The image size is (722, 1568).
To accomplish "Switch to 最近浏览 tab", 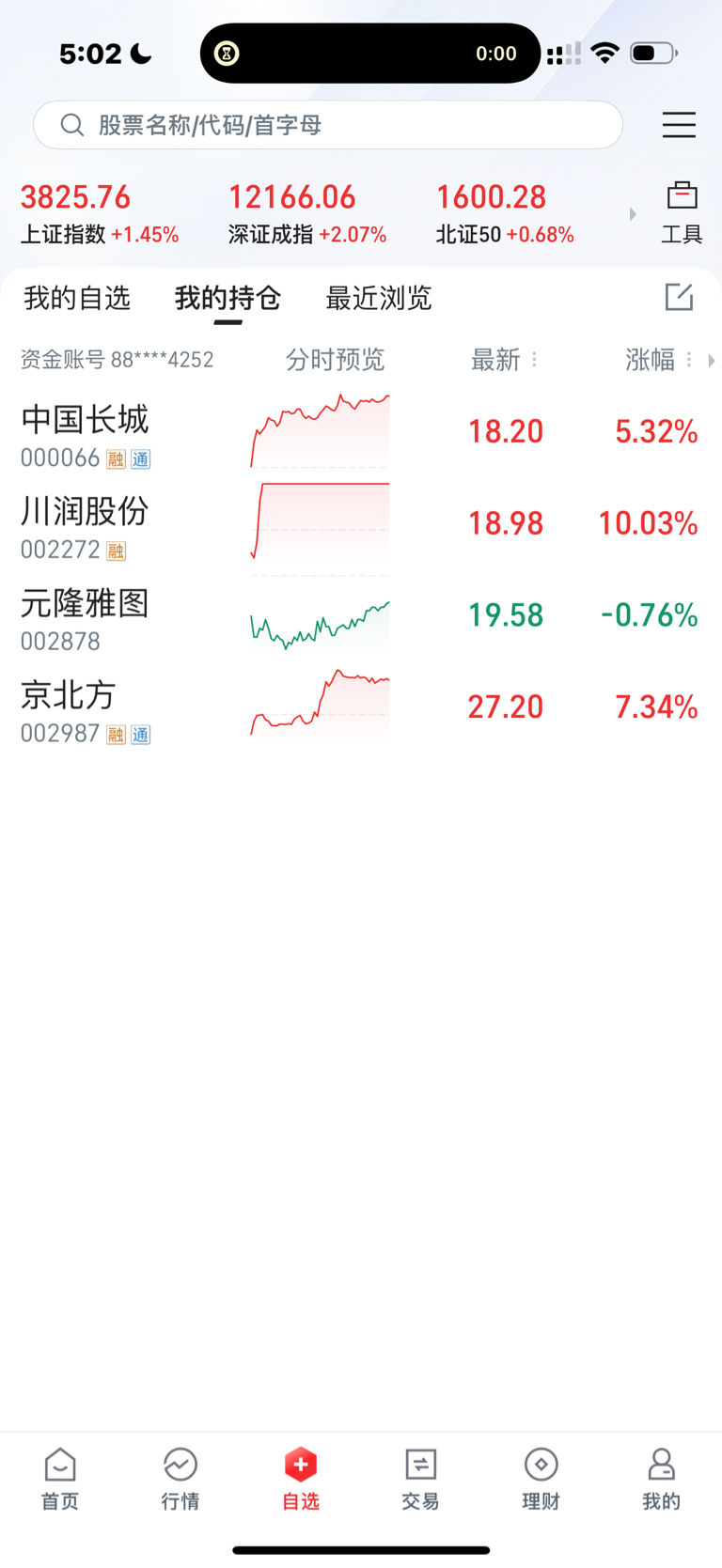I will coord(379,299).
